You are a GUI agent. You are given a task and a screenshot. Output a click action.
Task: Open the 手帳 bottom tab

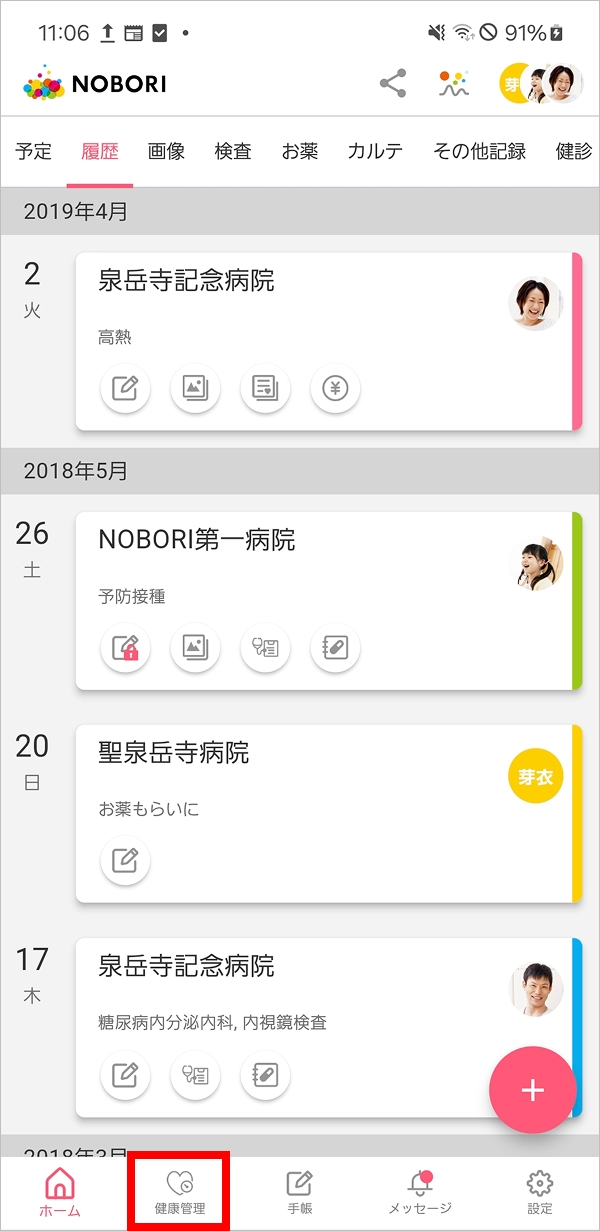click(x=300, y=1192)
